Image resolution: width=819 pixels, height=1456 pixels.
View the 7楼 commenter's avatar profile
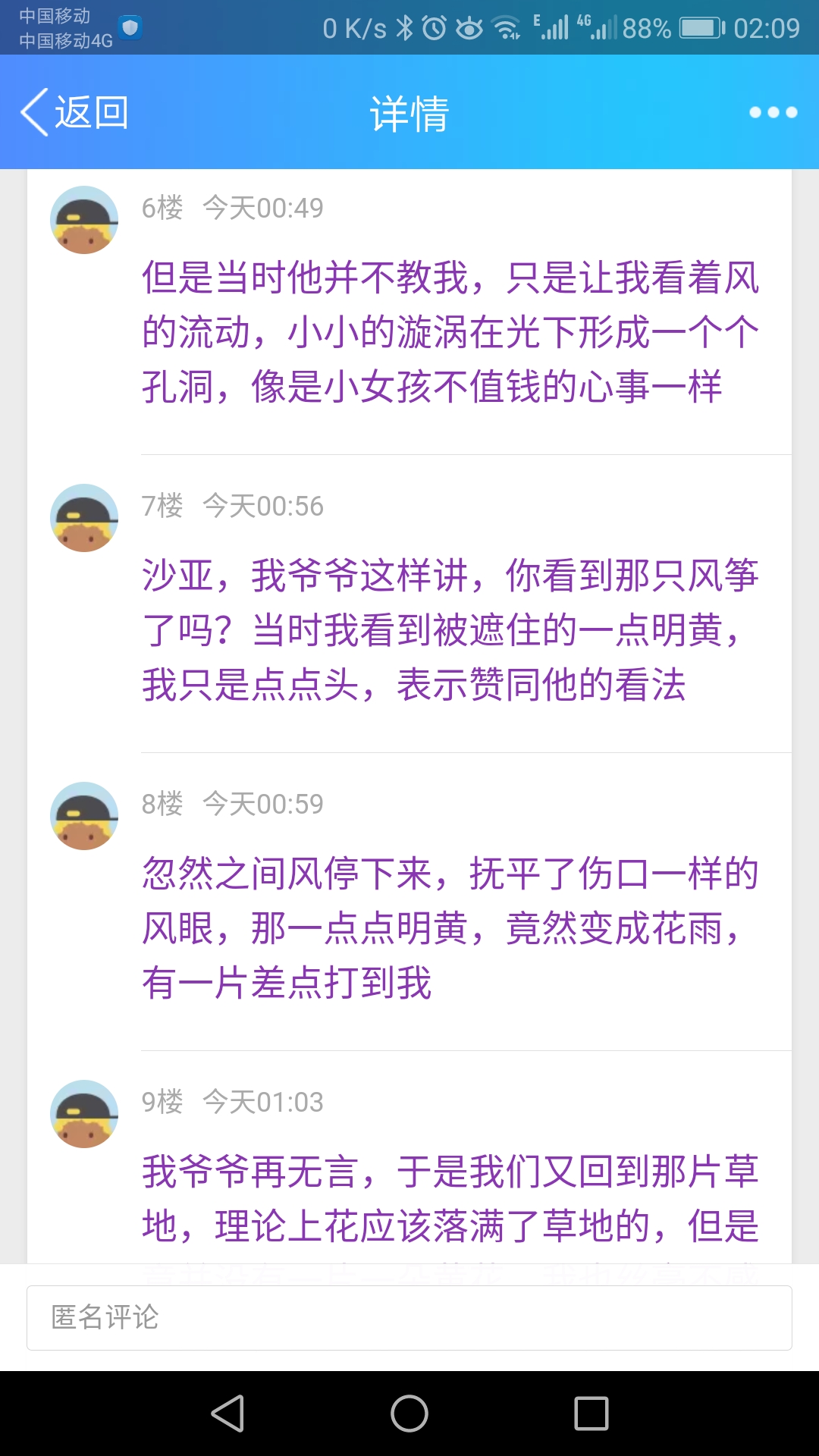(x=84, y=518)
